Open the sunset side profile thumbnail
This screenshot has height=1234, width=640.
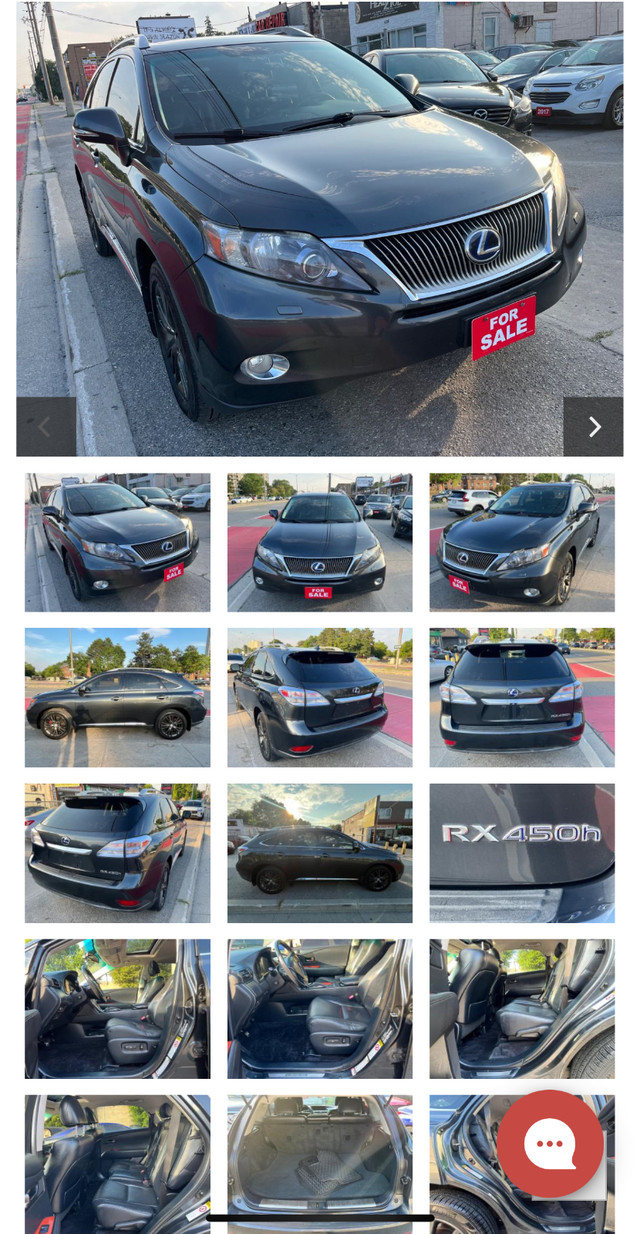(319, 852)
